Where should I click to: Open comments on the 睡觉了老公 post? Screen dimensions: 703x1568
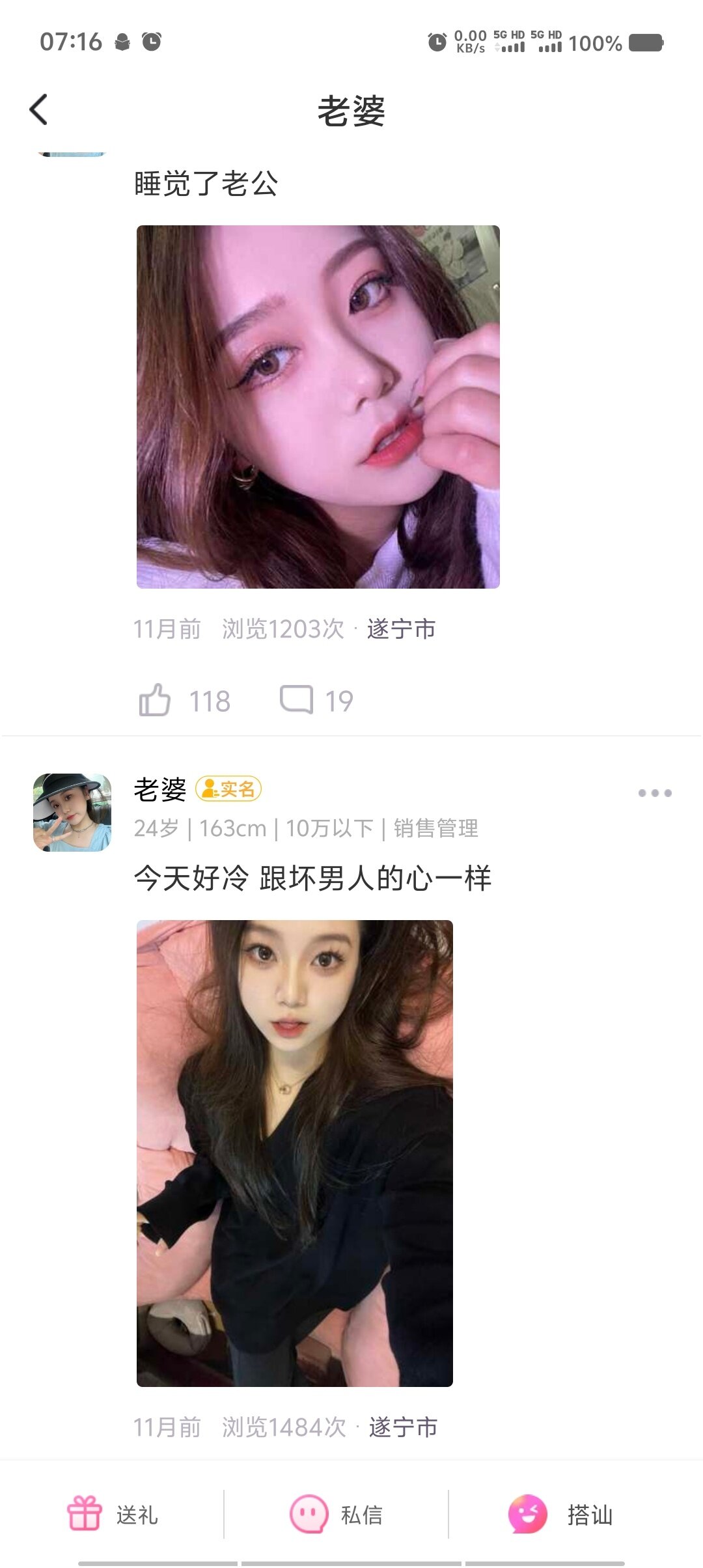tap(297, 701)
